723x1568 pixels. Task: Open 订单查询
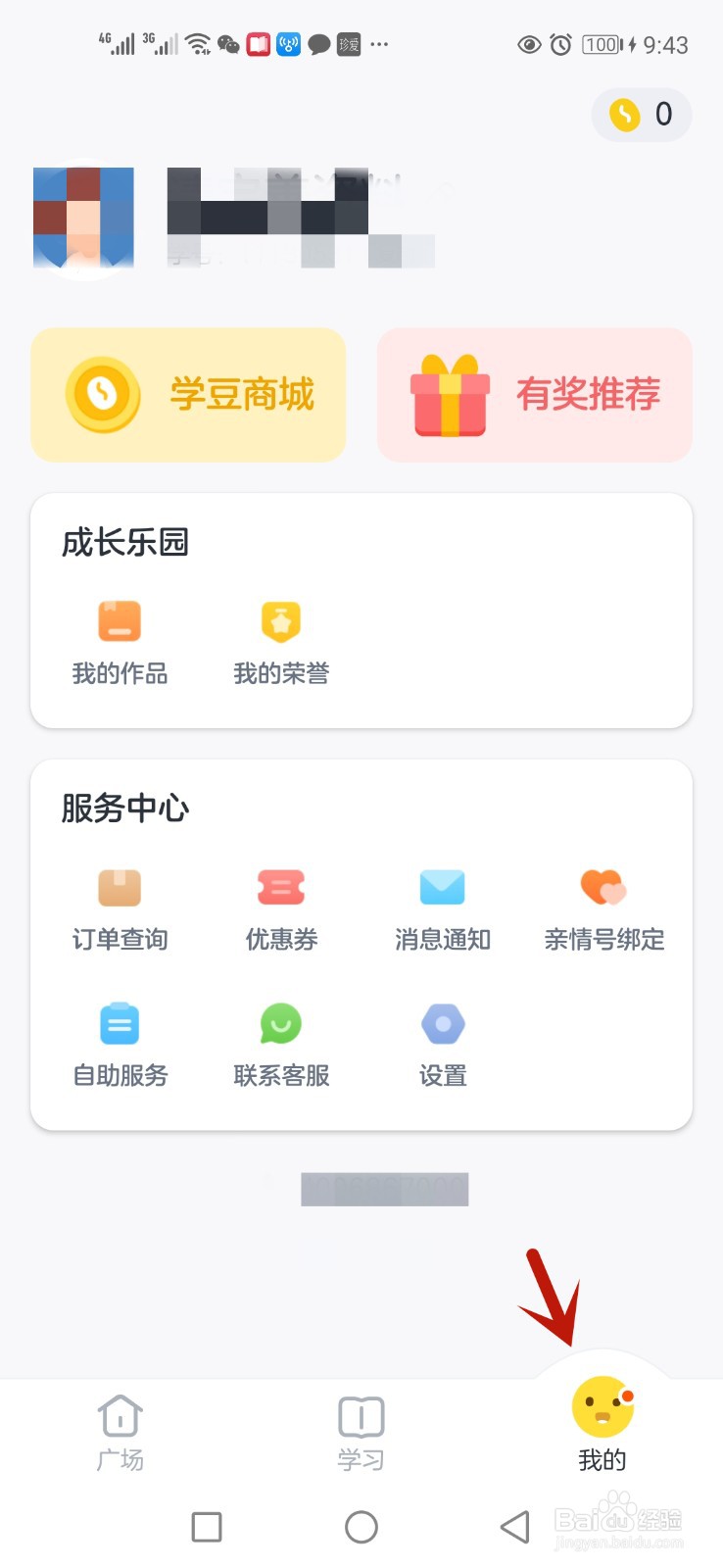click(x=120, y=908)
